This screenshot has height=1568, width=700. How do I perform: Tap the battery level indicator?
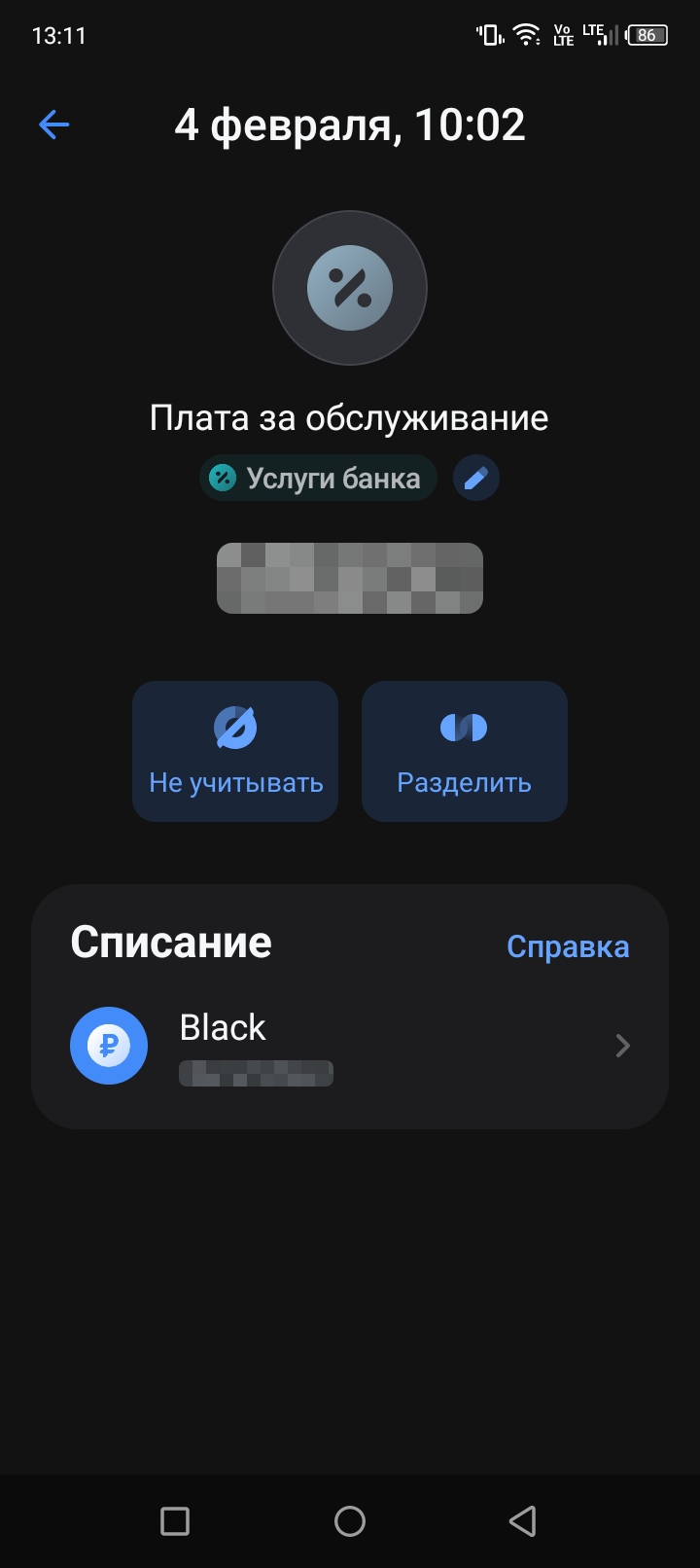pyautogui.click(x=647, y=33)
